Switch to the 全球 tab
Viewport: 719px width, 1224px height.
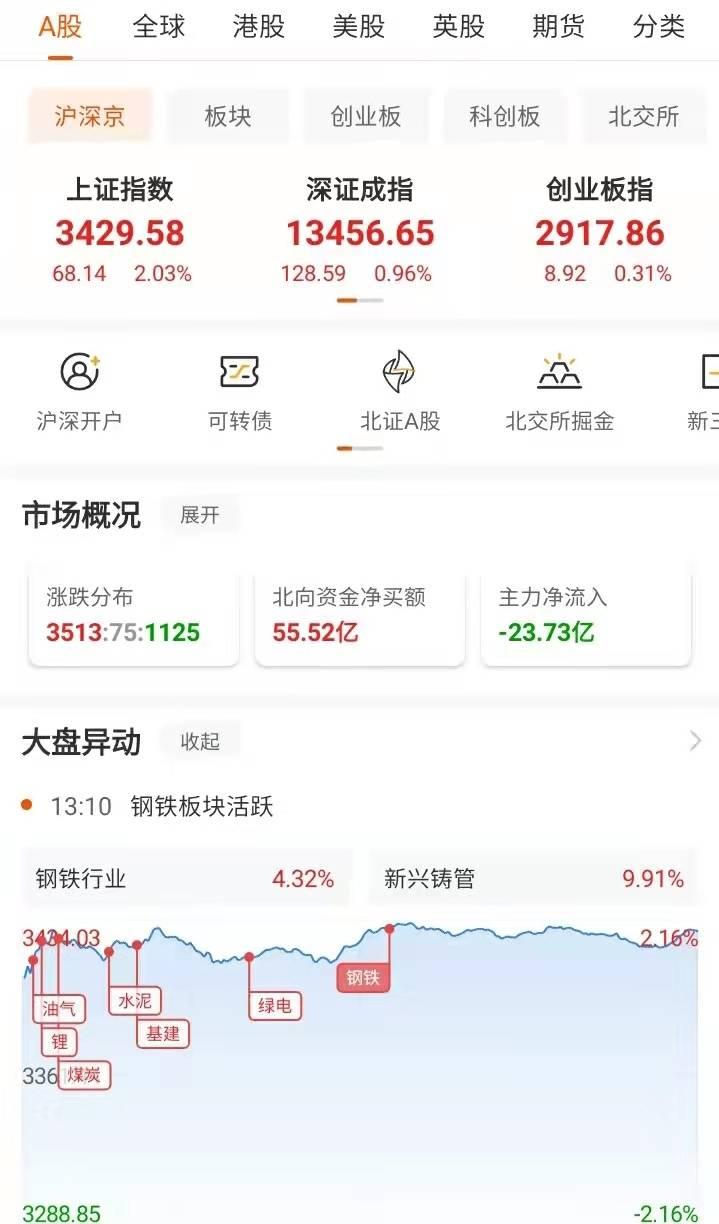(159, 27)
